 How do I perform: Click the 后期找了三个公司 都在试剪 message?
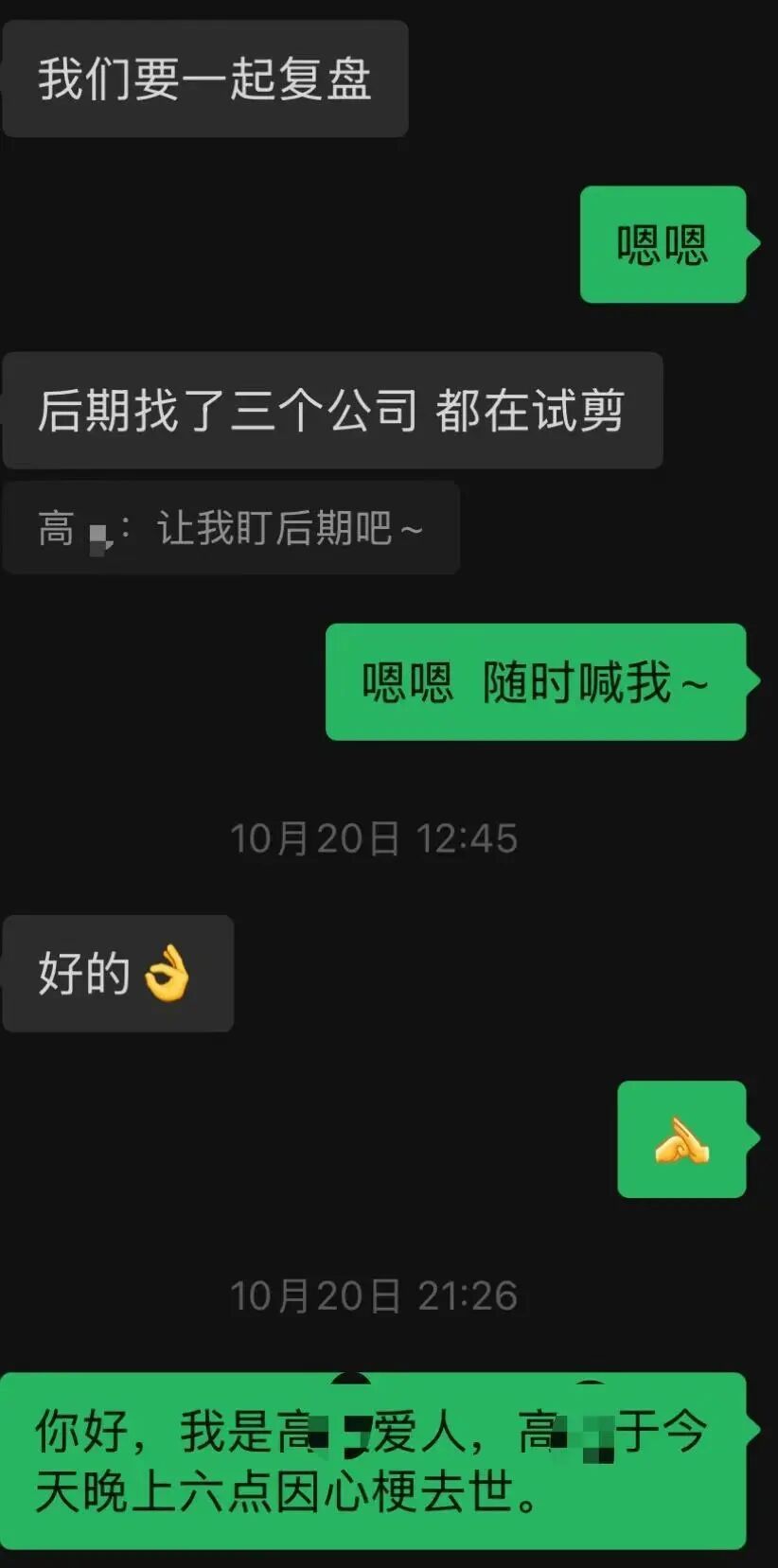333,409
